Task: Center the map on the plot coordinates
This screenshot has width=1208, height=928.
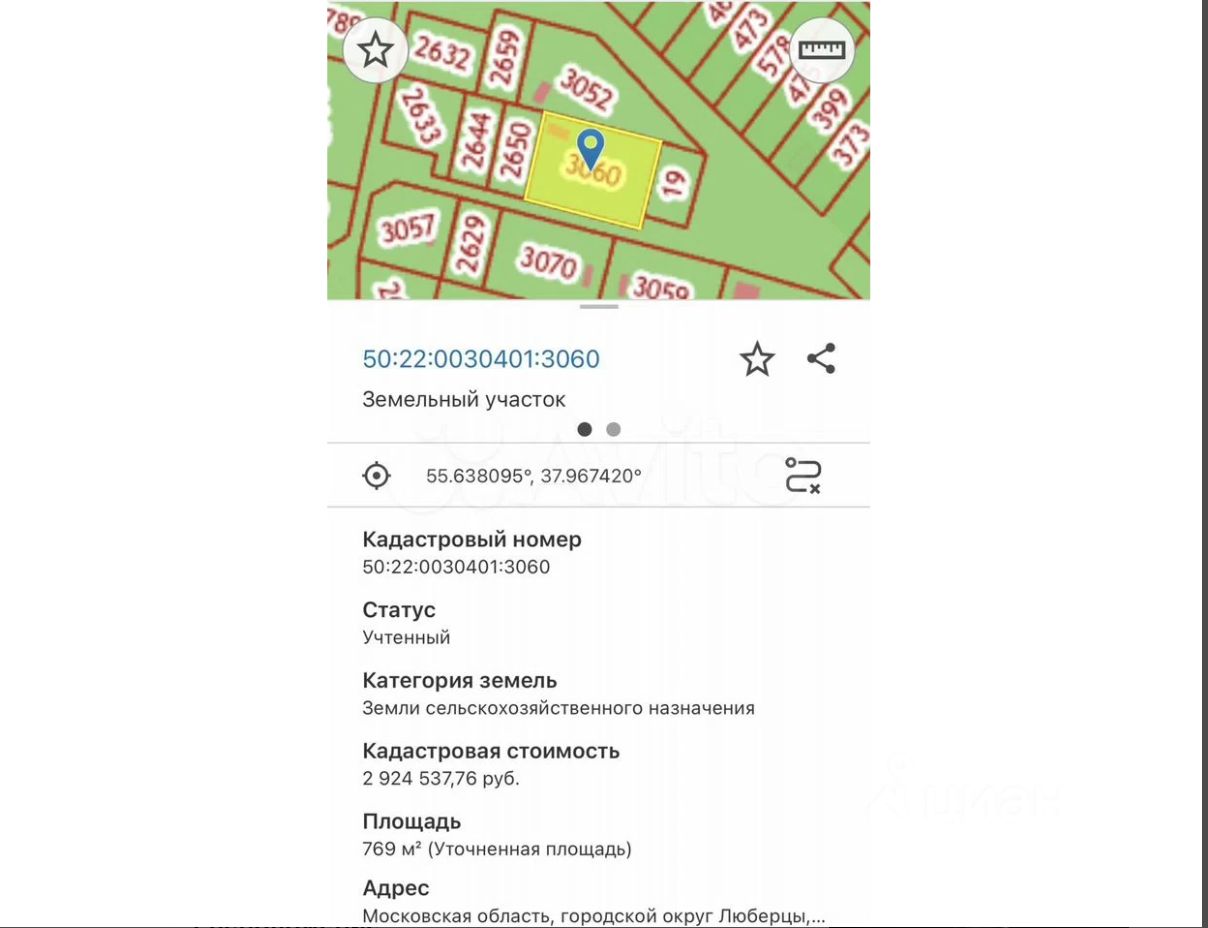Action: tap(376, 476)
